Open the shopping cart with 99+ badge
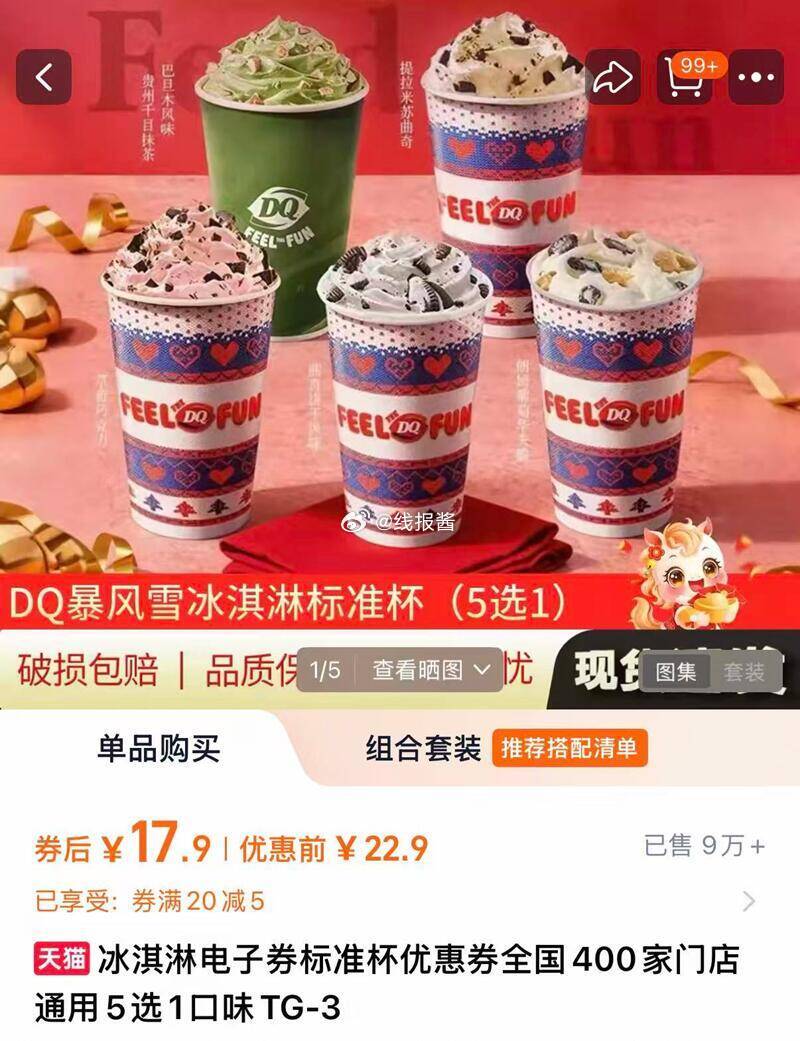Image resolution: width=800 pixels, height=1041 pixels. [688, 77]
